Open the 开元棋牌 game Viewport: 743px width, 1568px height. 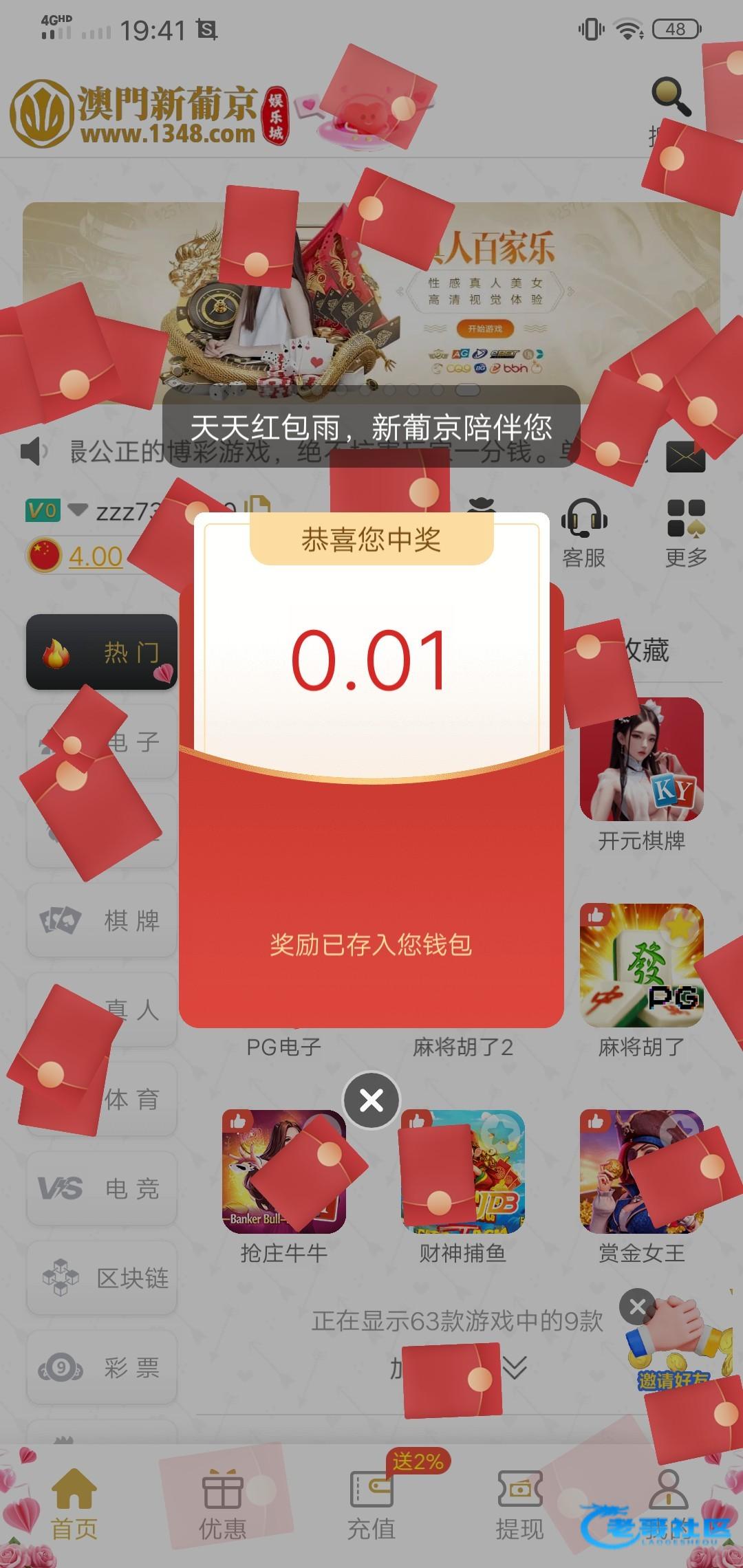coord(641,760)
